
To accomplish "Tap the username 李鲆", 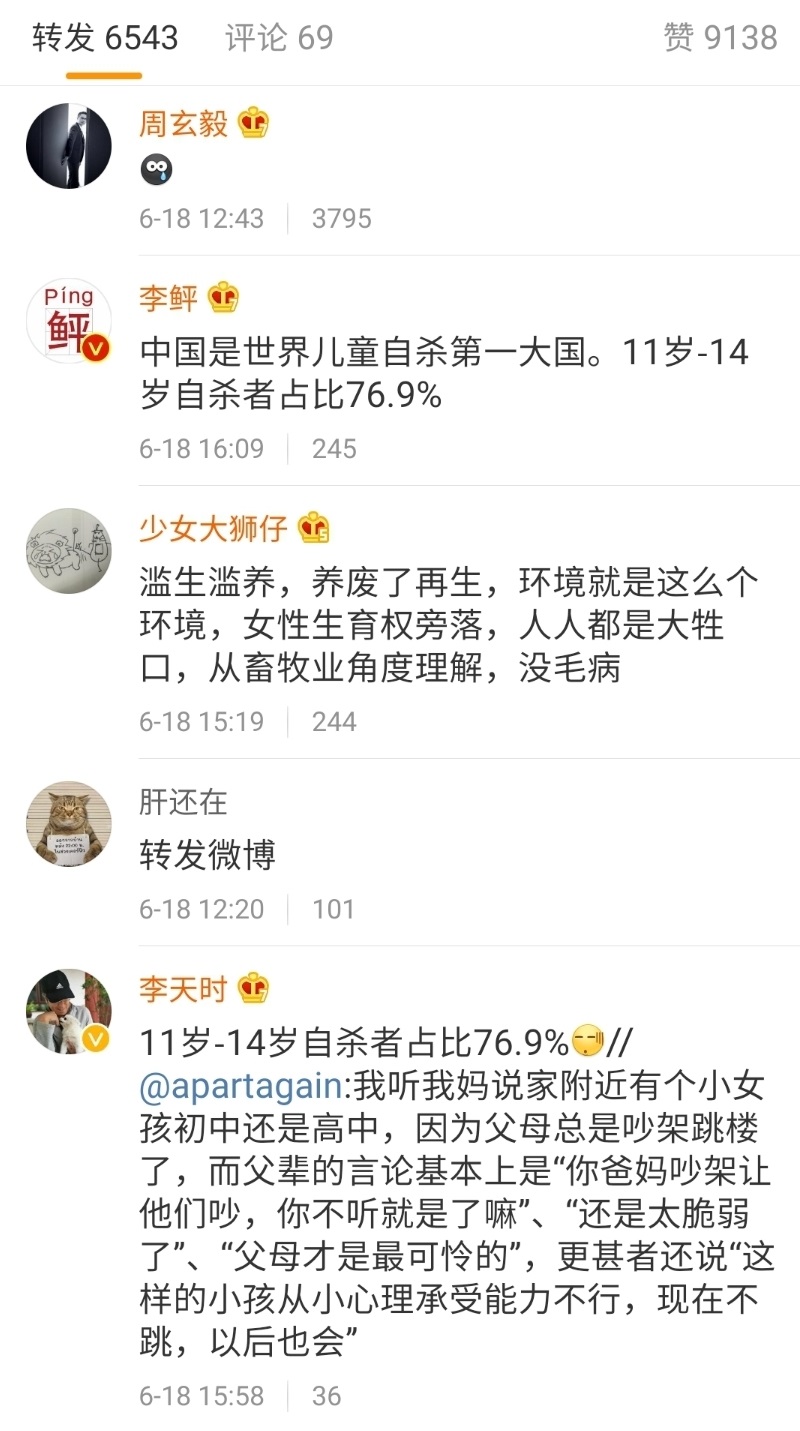I will click(x=169, y=298).
